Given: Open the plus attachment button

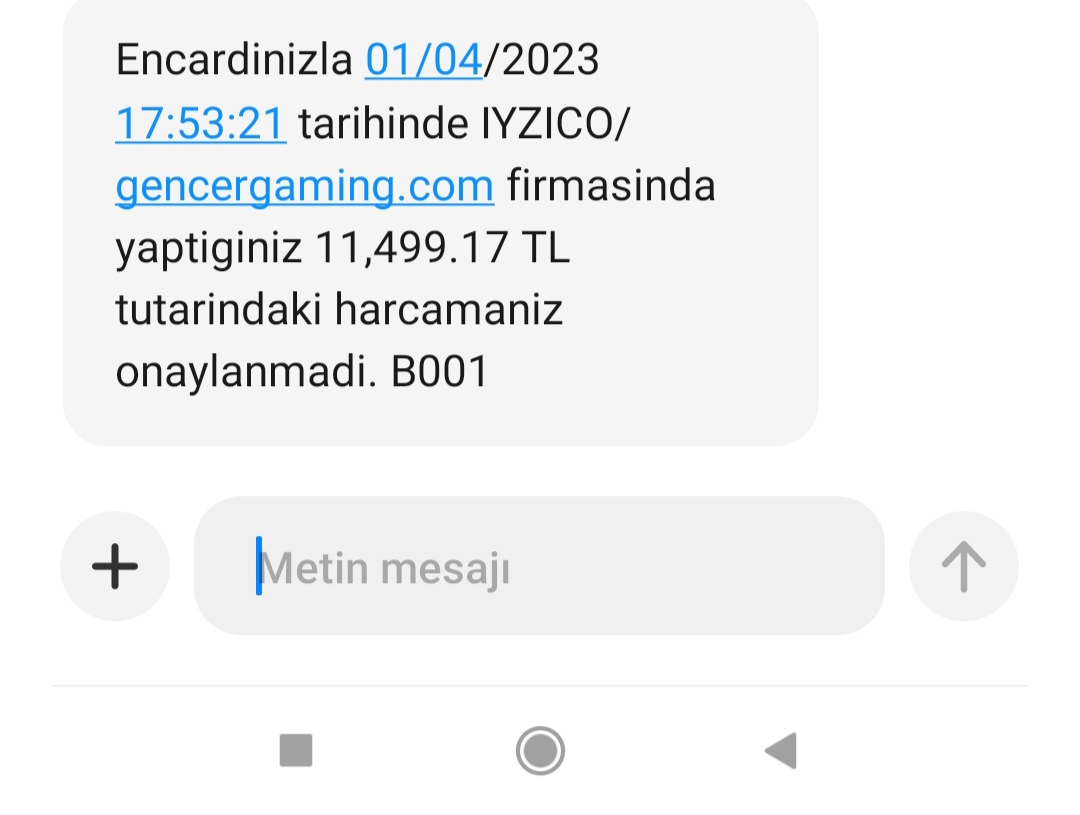Looking at the screenshot, I should [x=115, y=567].
